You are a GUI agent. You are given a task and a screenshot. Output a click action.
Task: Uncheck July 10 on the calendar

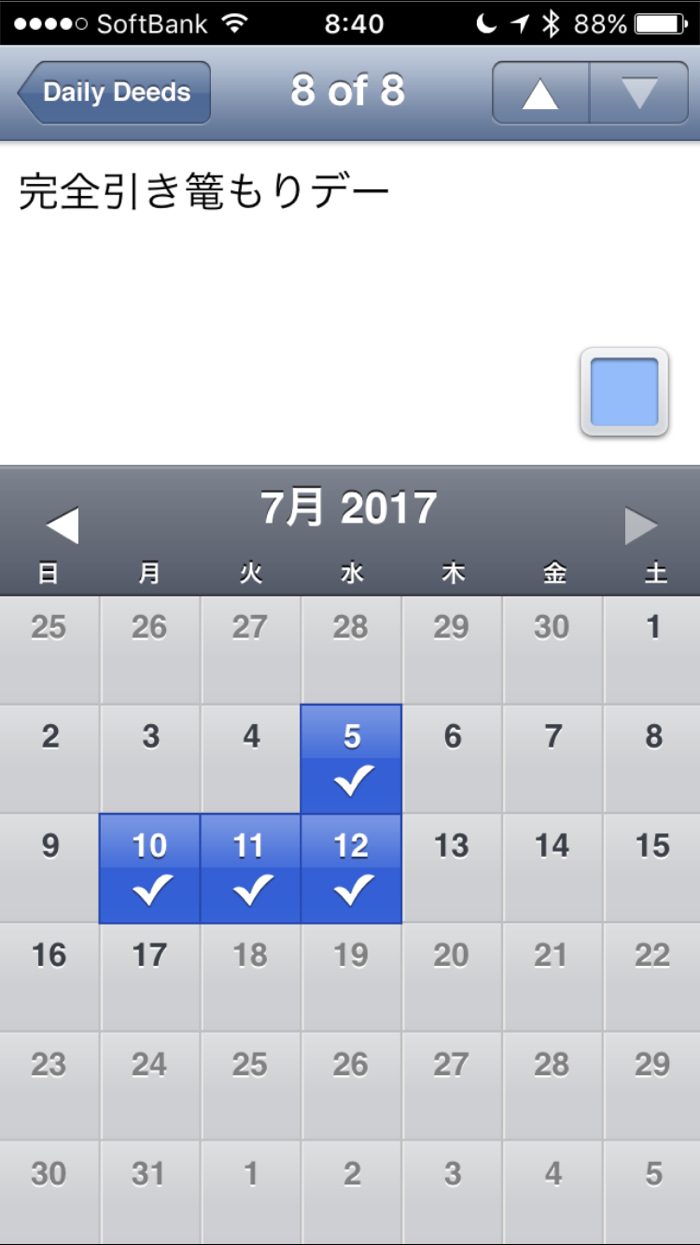pyautogui.click(x=150, y=868)
